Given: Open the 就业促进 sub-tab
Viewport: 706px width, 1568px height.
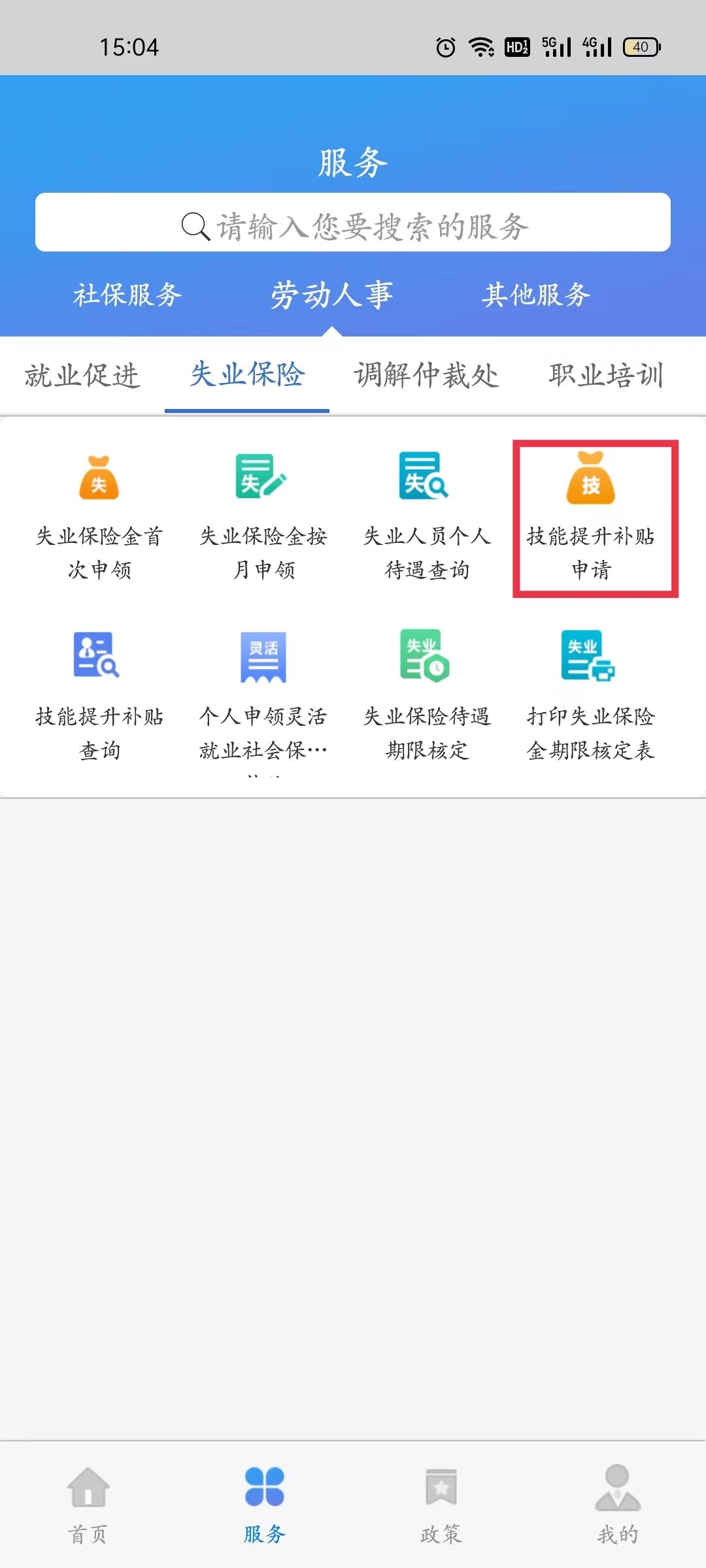Looking at the screenshot, I should coord(82,376).
